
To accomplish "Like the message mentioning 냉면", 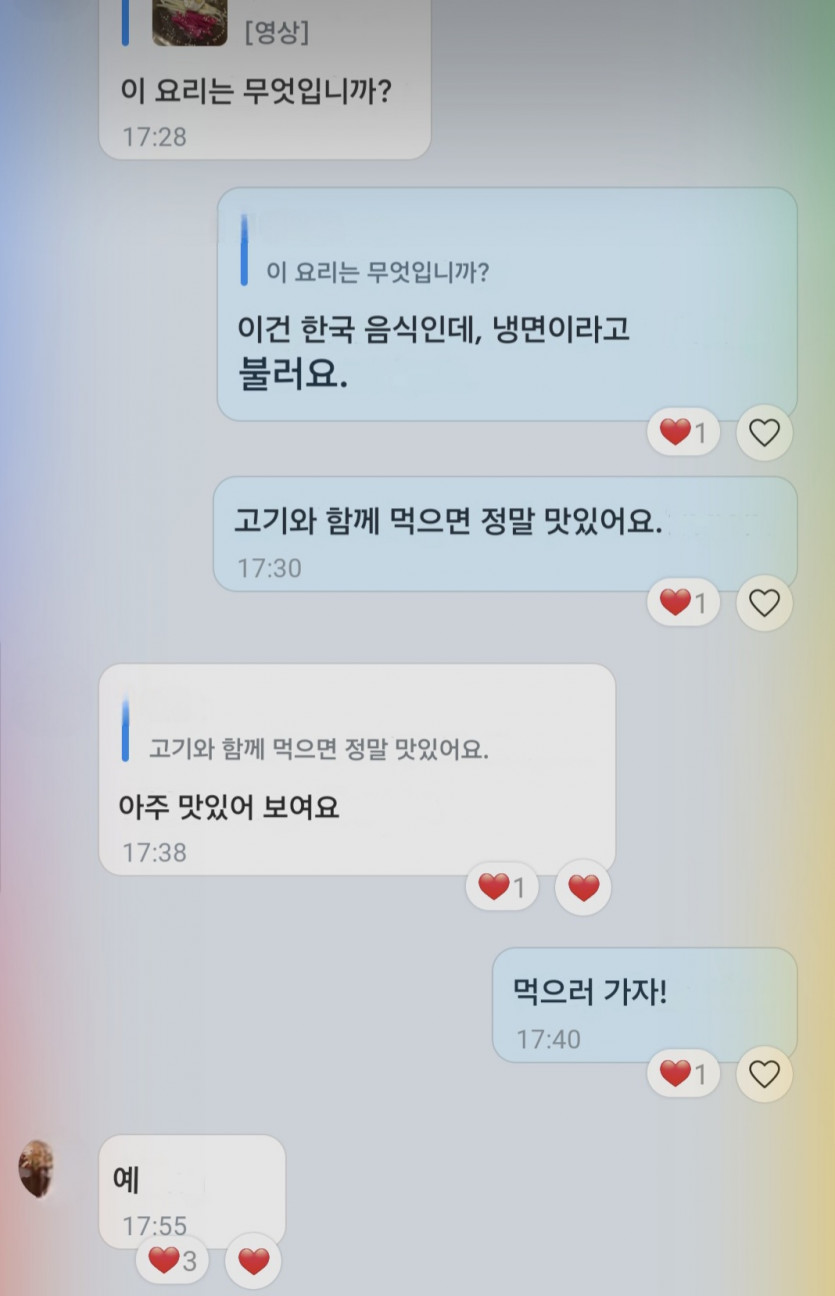I will click(764, 433).
